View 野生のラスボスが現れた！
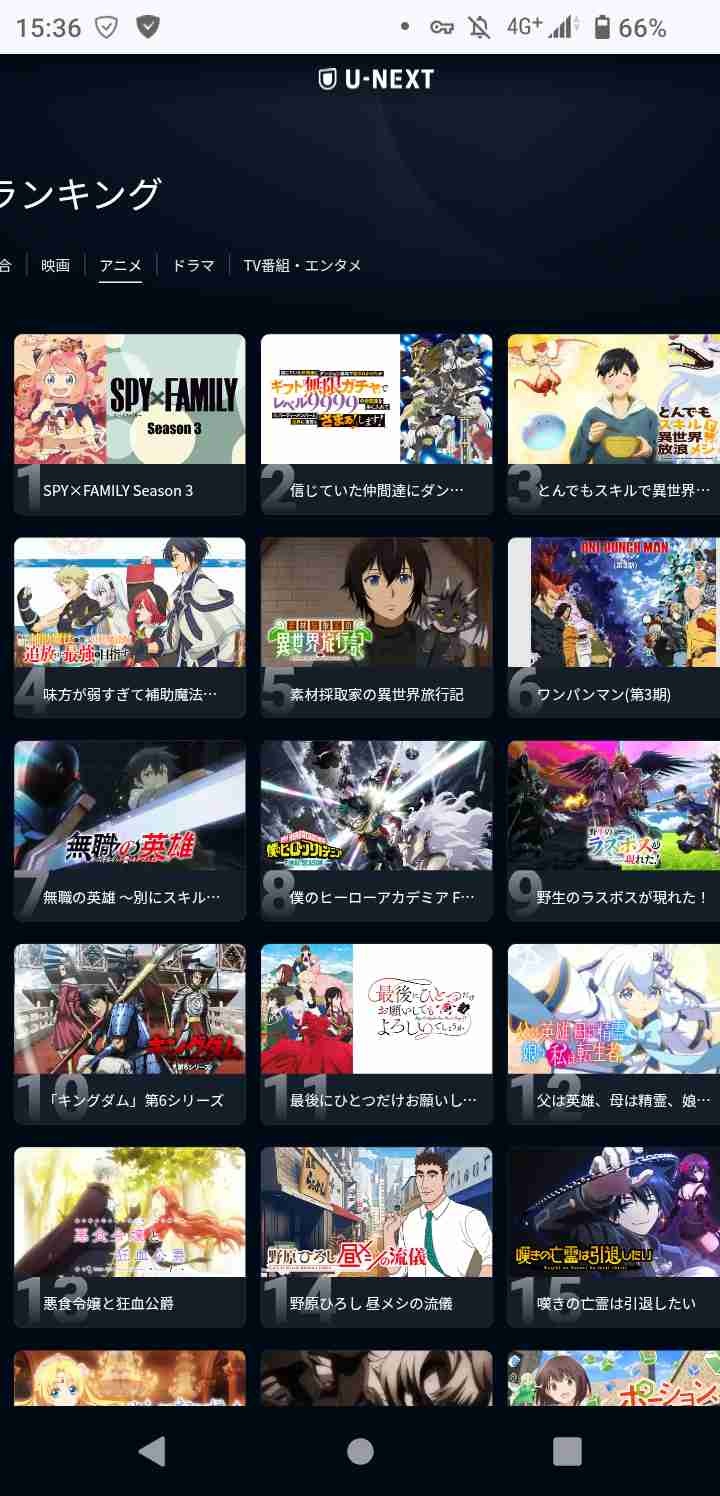This screenshot has height=1496, width=720. click(613, 829)
